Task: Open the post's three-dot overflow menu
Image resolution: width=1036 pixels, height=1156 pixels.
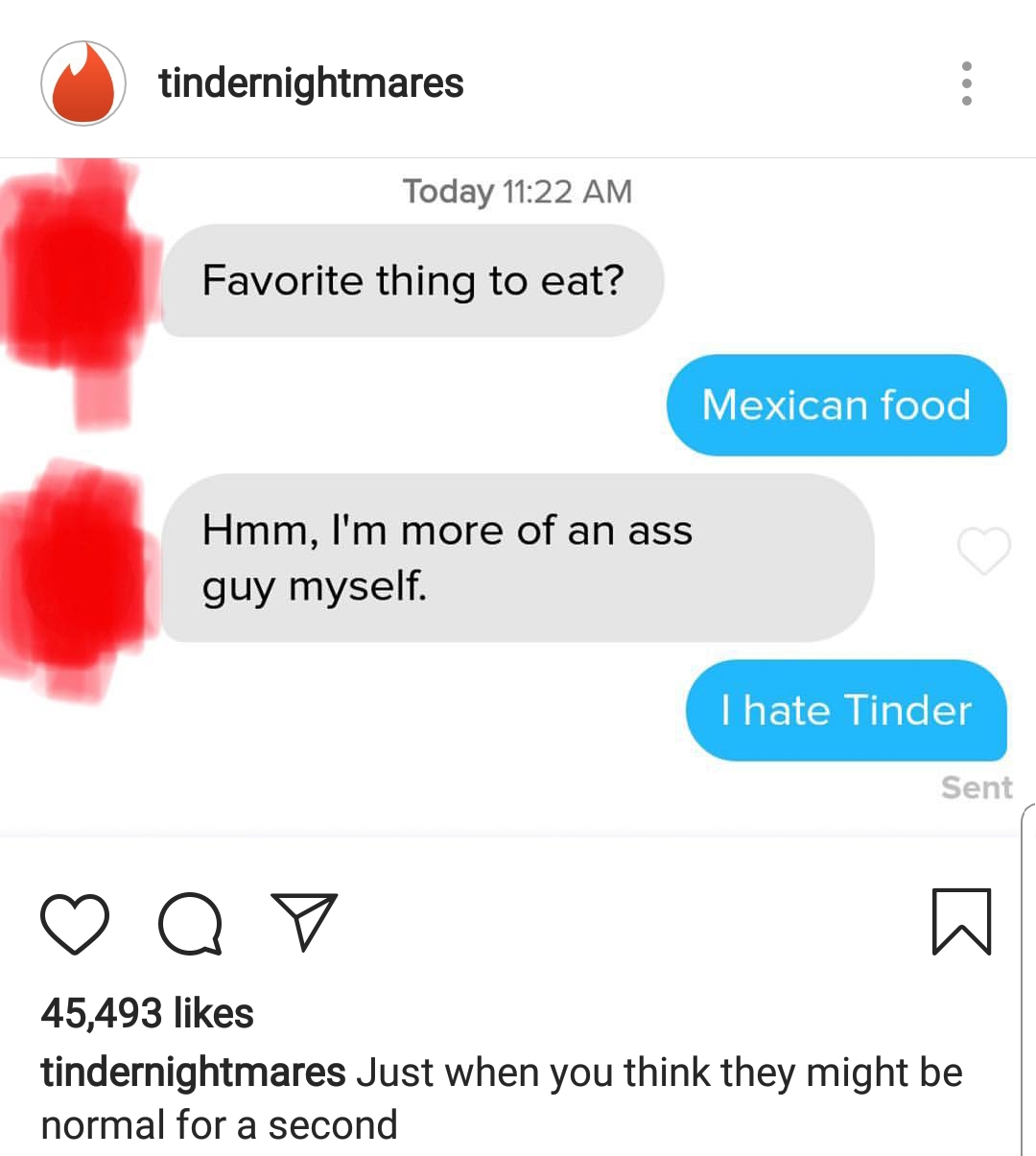Action: coord(966,83)
